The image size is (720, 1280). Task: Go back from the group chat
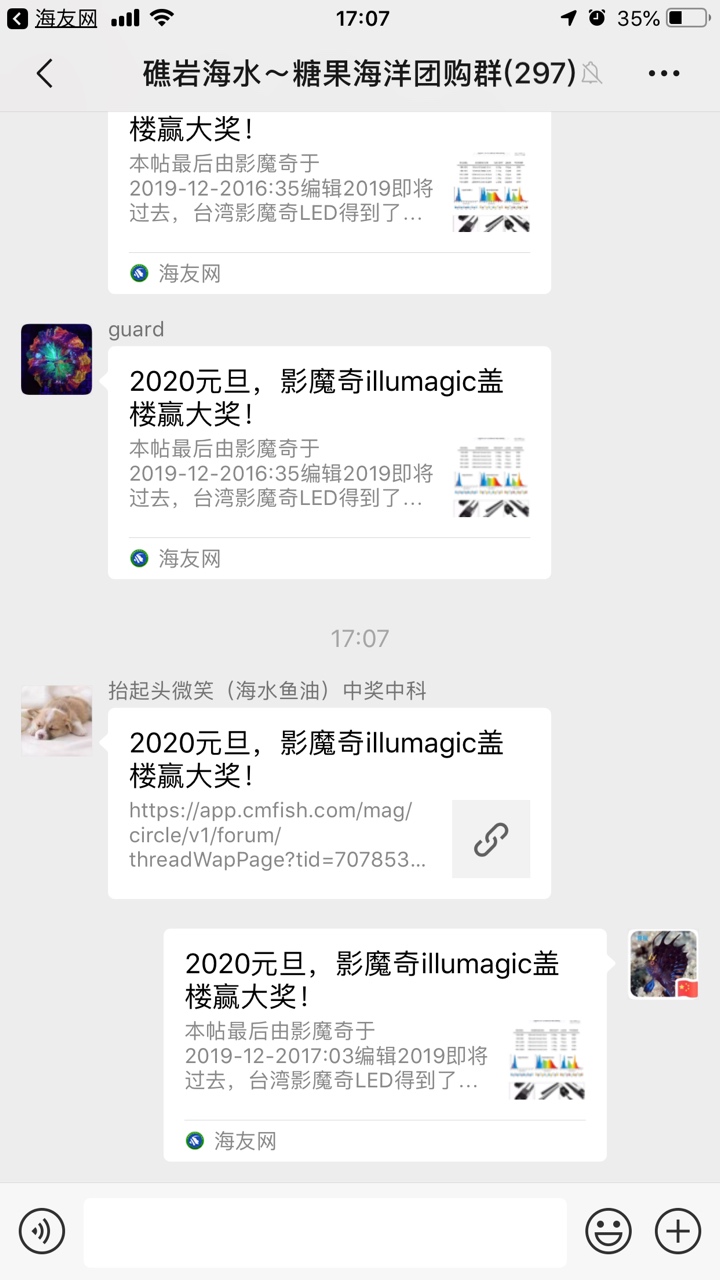pyautogui.click(x=44, y=73)
